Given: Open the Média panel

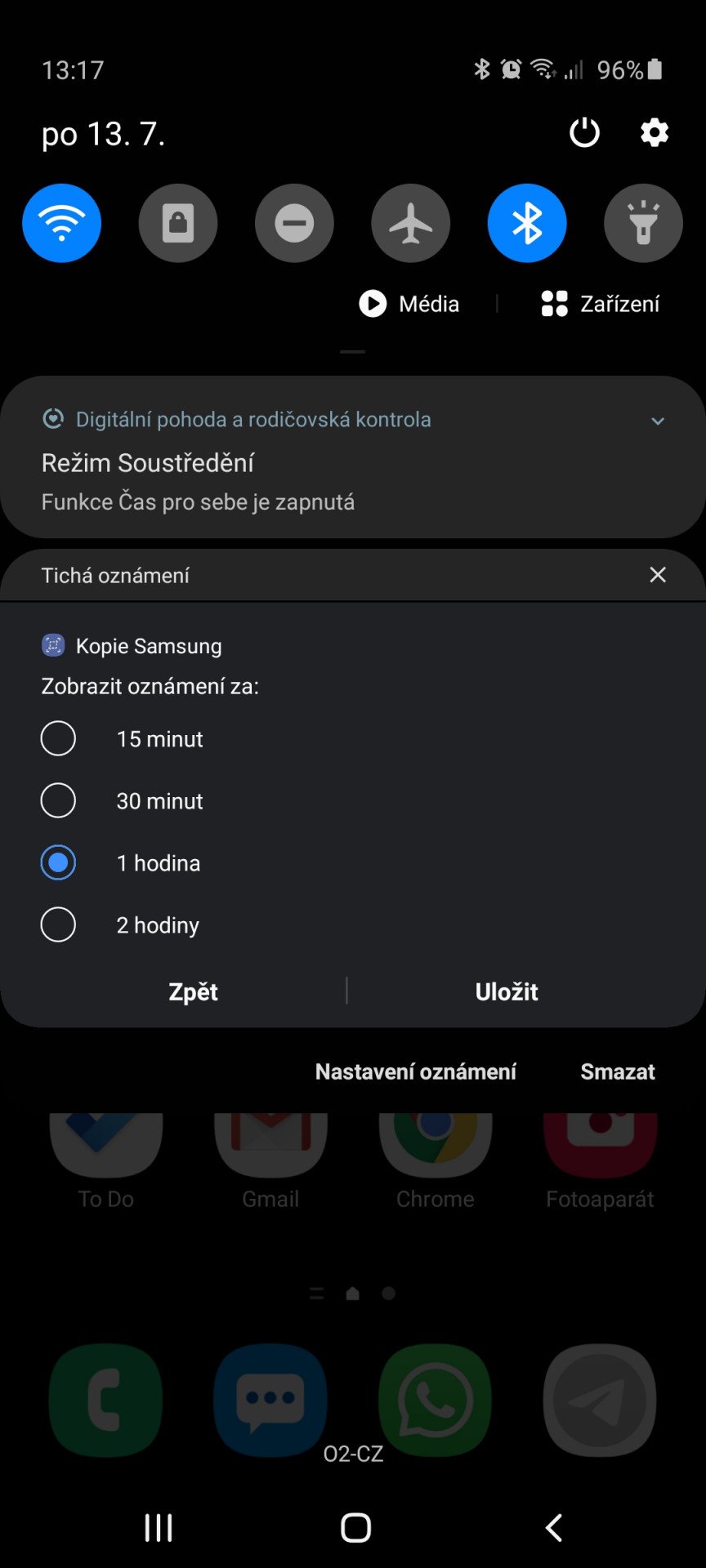Looking at the screenshot, I should click(409, 304).
